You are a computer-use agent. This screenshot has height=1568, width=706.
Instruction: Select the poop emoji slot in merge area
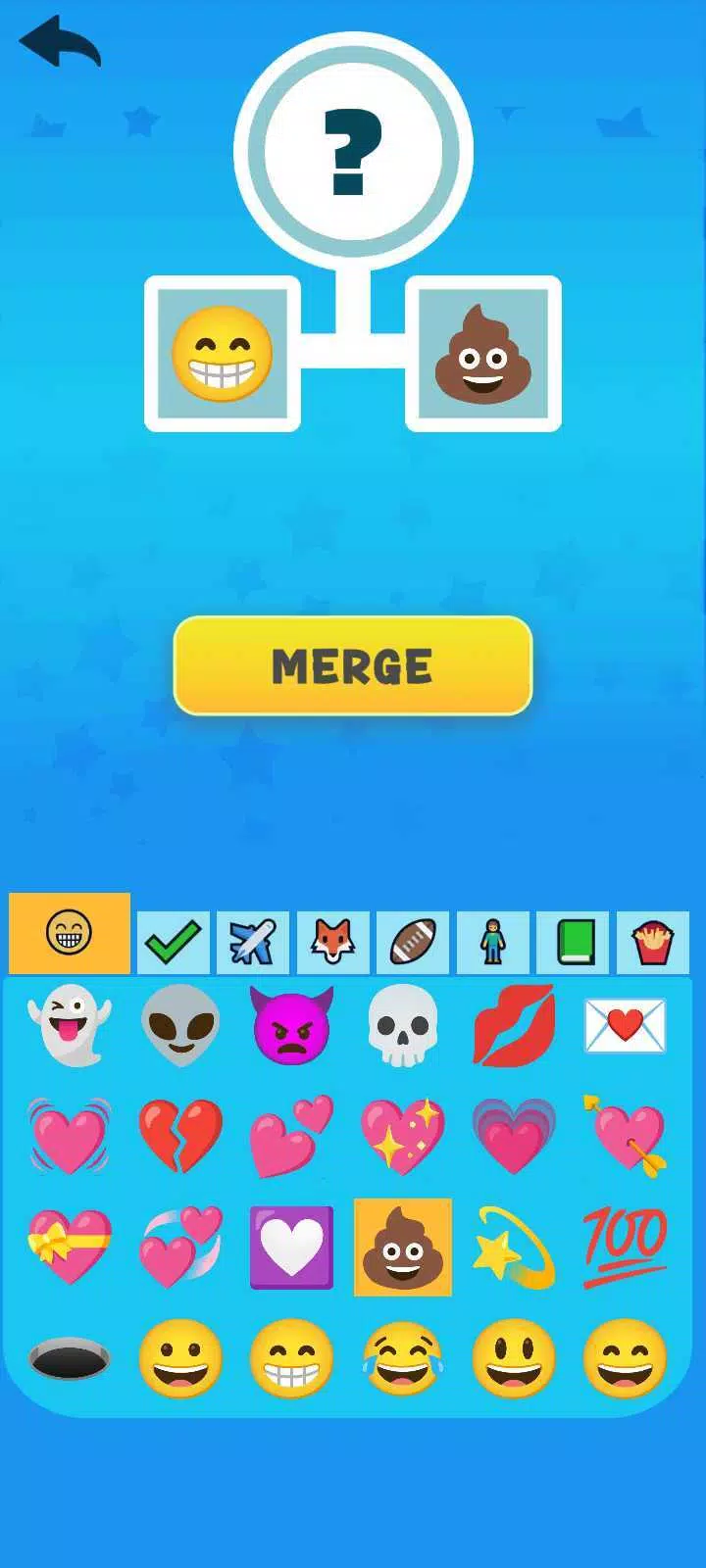click(483, 354)
